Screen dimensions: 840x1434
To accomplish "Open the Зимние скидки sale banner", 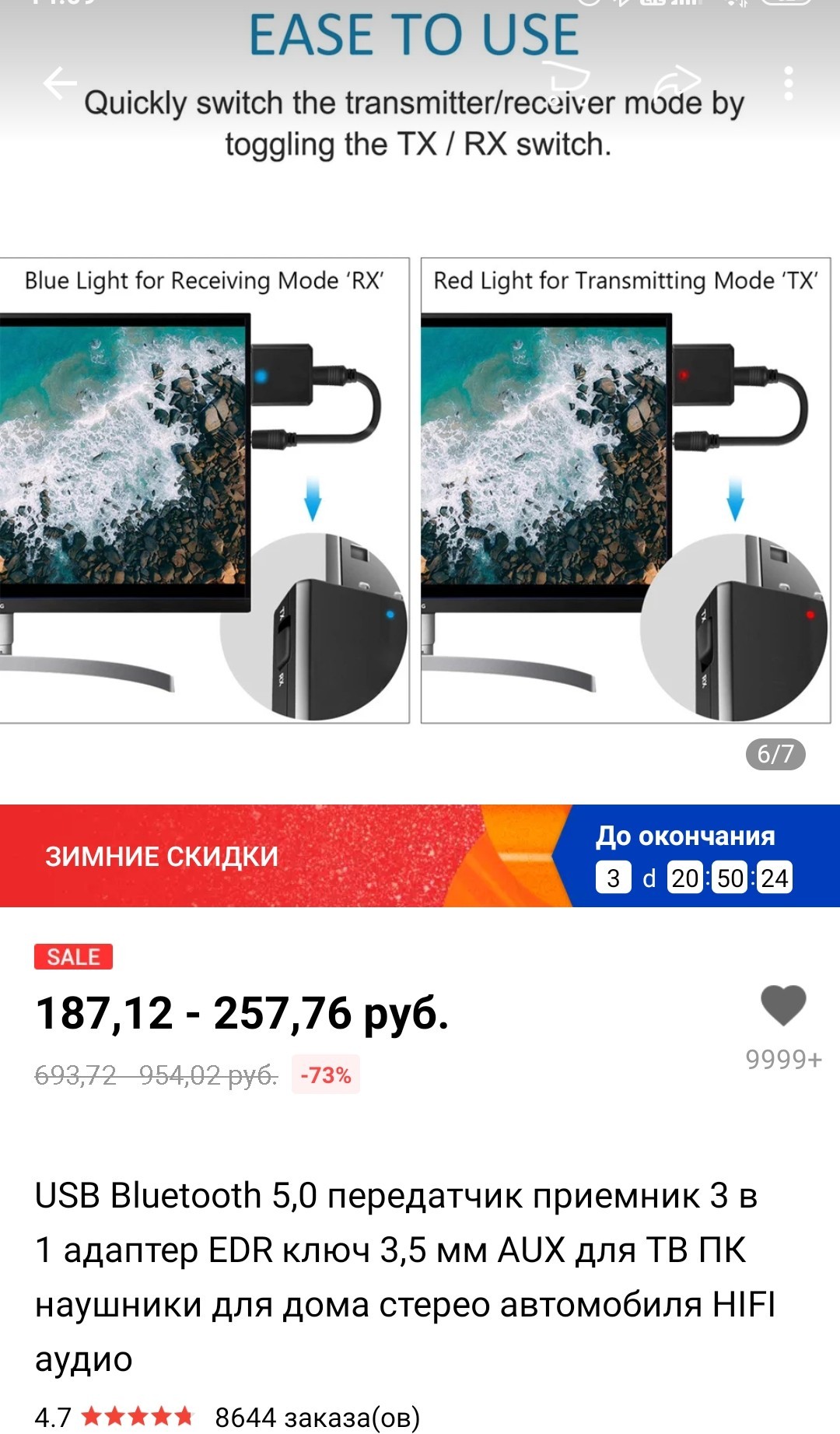I will [x=233, y=856].
